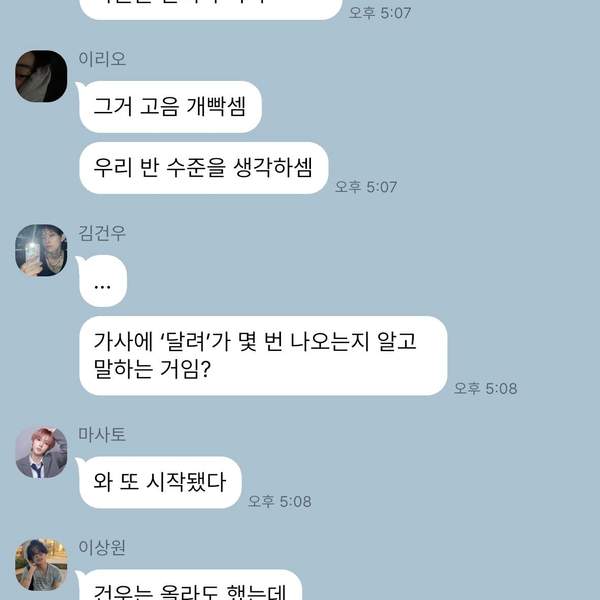Open 이리오's profile picture
The height and width of the screenshot is (600, 600).
pos(41,76)
